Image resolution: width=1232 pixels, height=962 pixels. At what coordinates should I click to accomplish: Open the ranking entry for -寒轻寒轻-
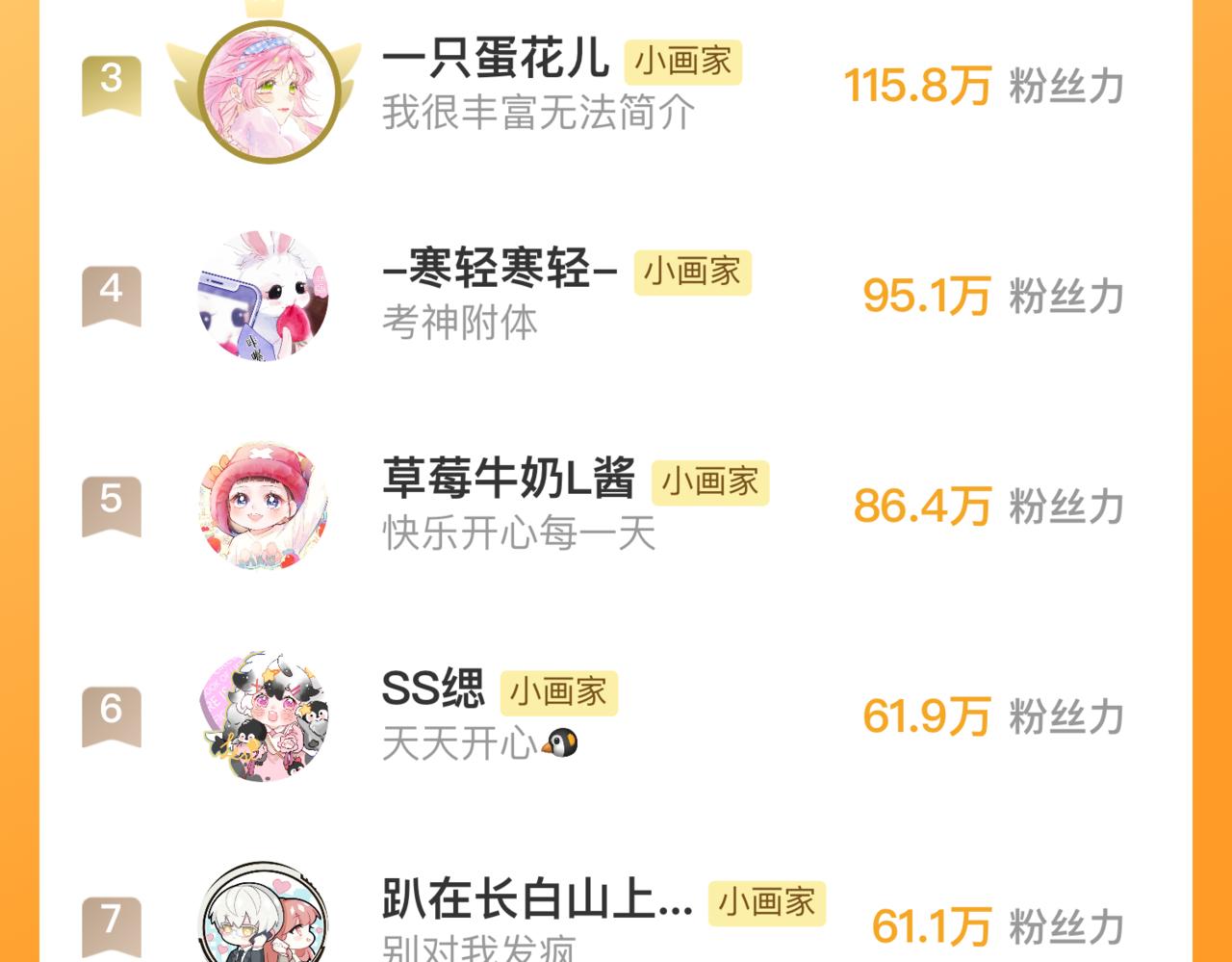[616, 296]
